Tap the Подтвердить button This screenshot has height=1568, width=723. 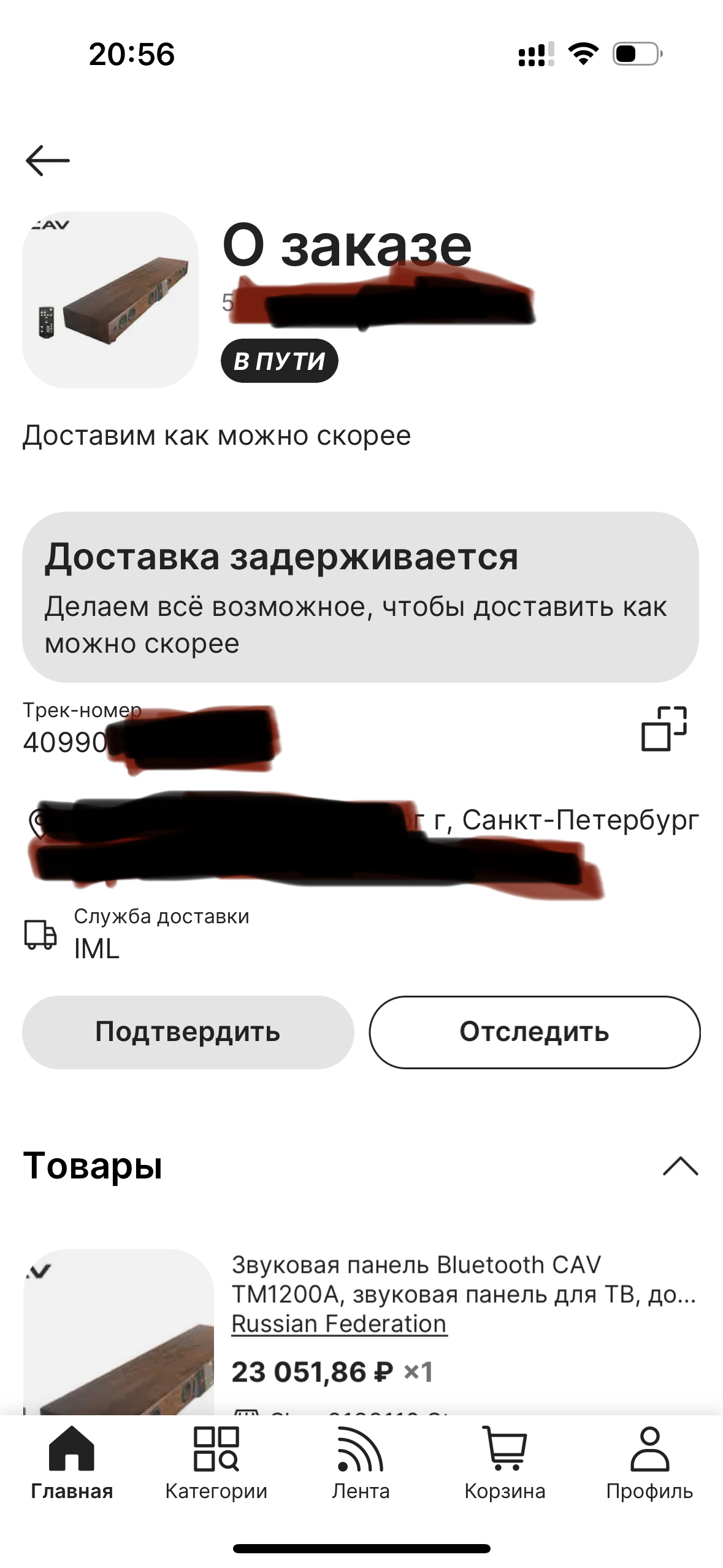pyautogui.click(x=188, y=1032)
